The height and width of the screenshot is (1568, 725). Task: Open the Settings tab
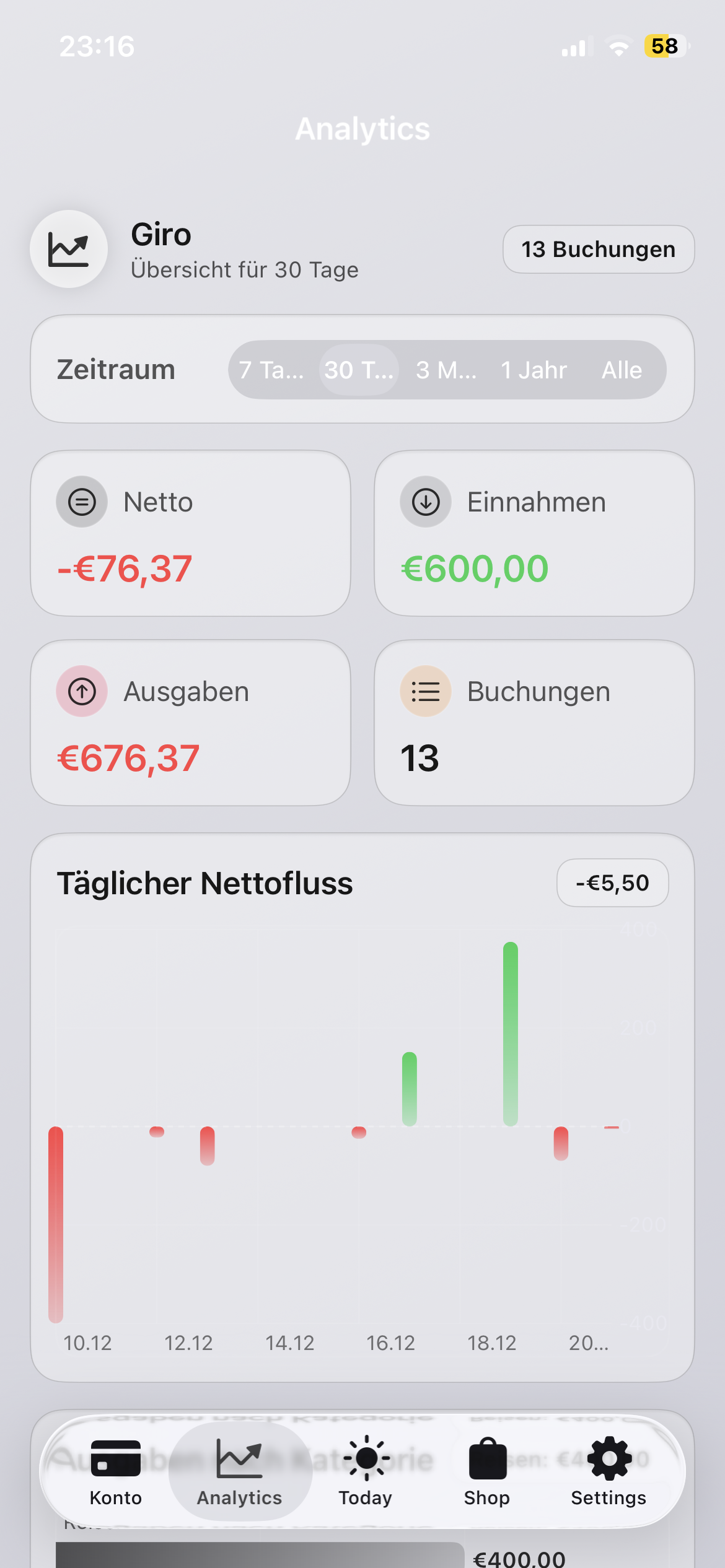point(609,1471)
